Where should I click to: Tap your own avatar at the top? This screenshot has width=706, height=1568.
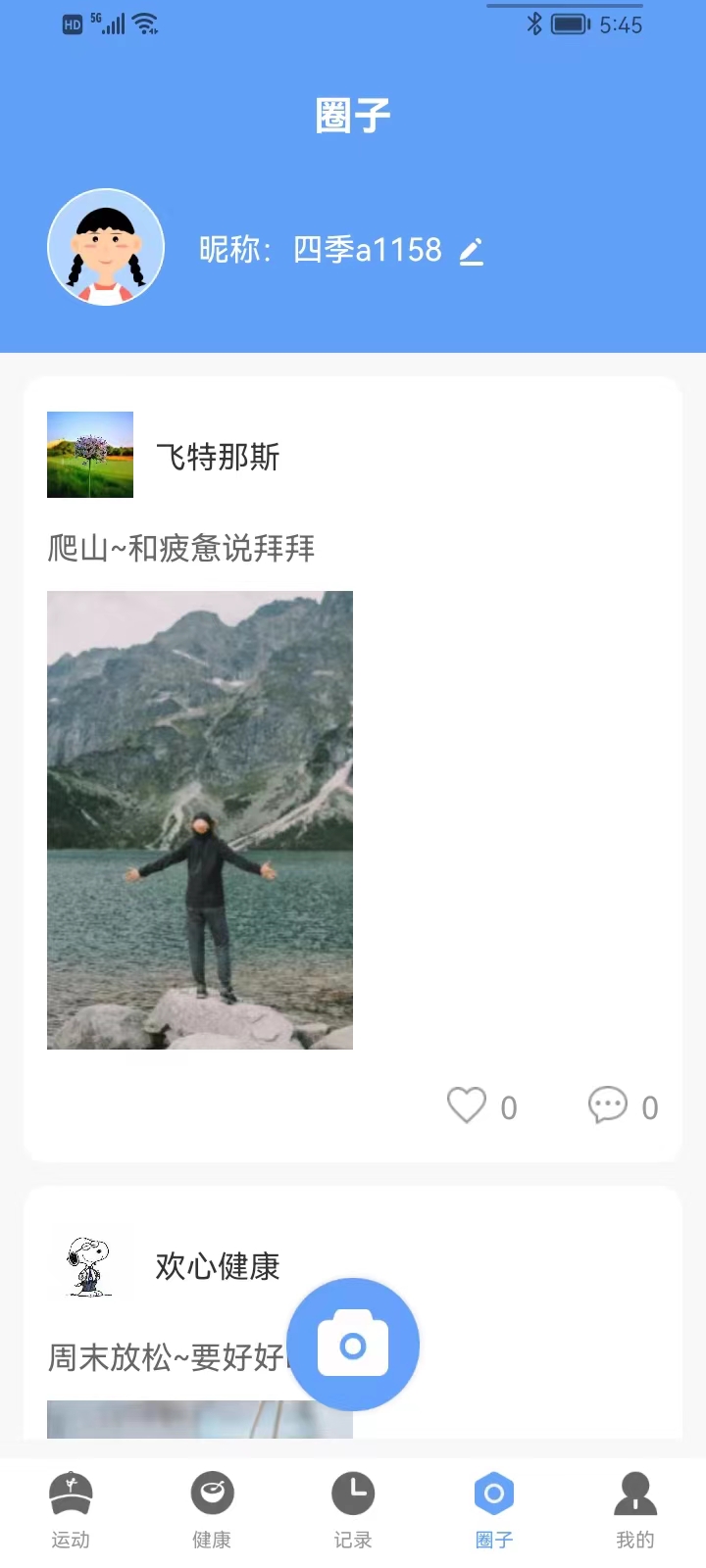pyautogui.click(x=105, y=246)
